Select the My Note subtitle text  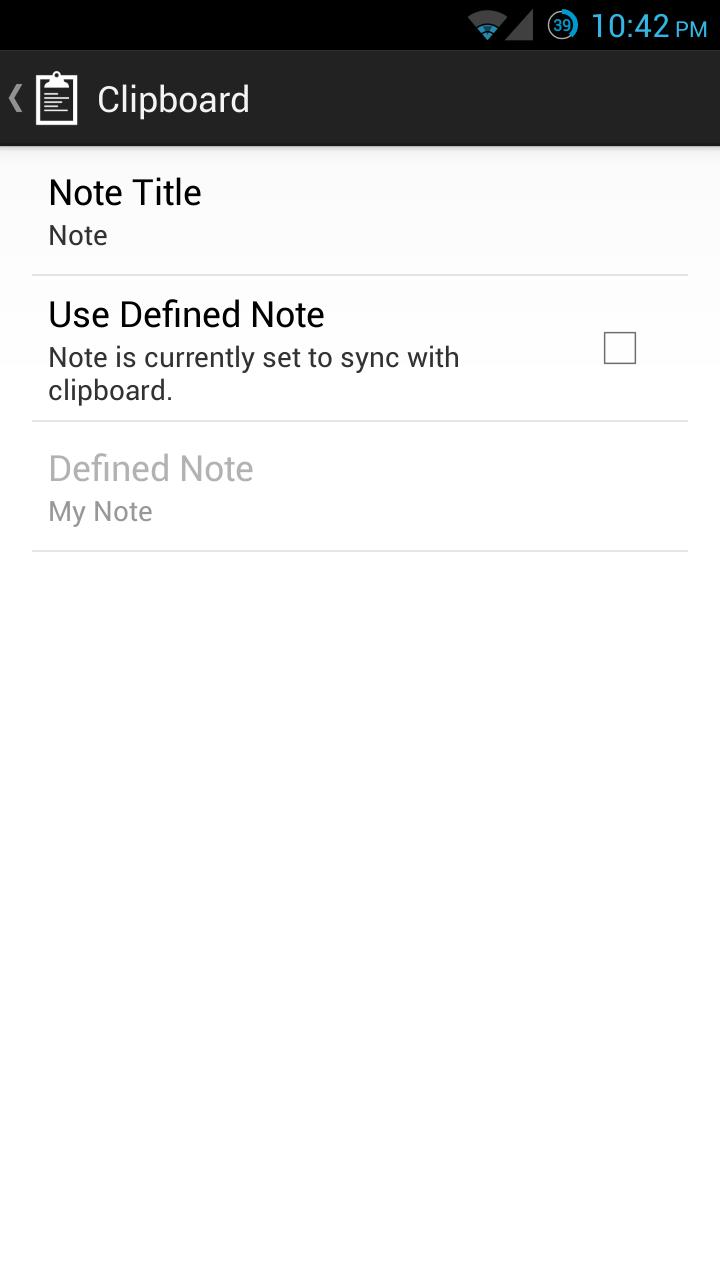(x=100, y=511)
